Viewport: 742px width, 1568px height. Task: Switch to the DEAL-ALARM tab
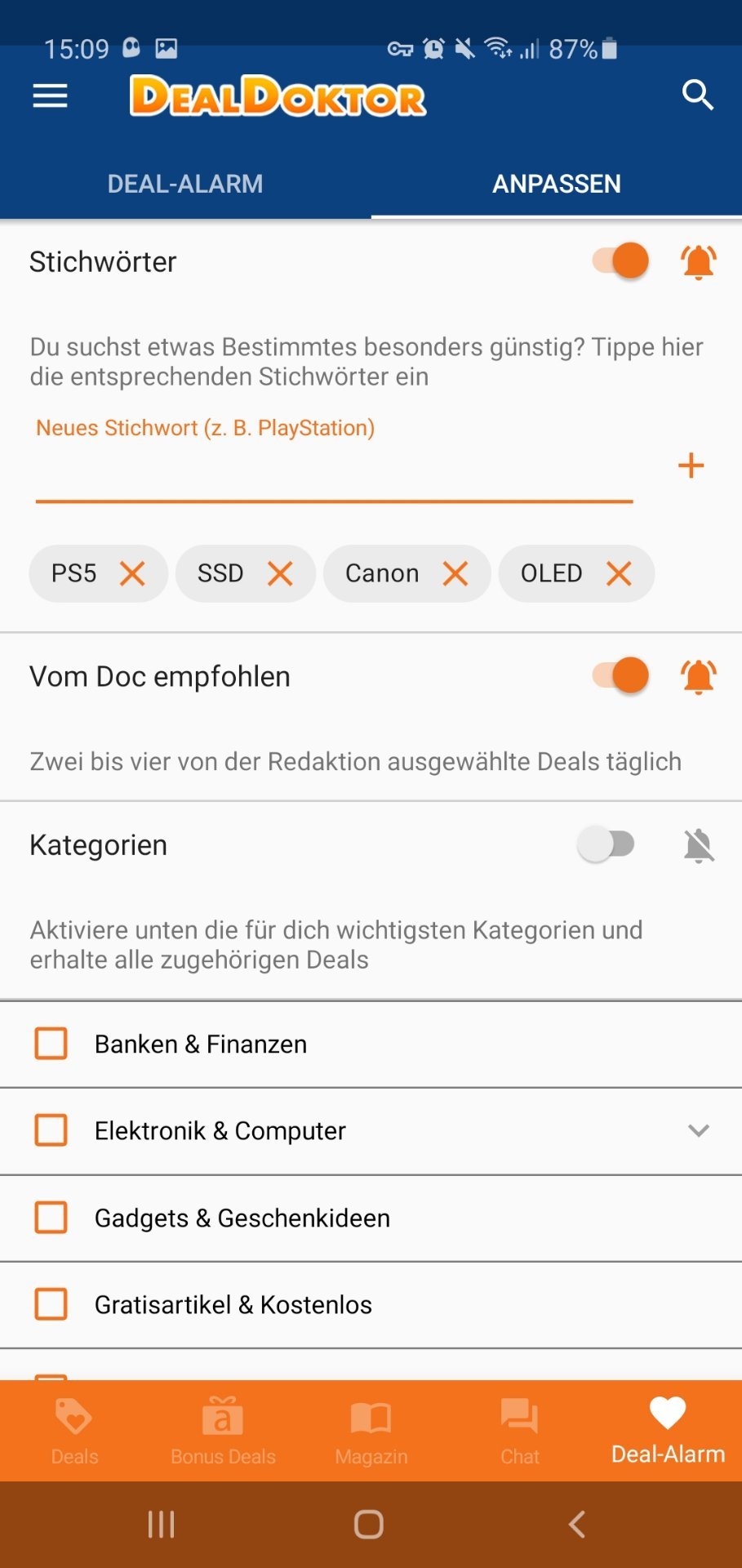[185, 184]
